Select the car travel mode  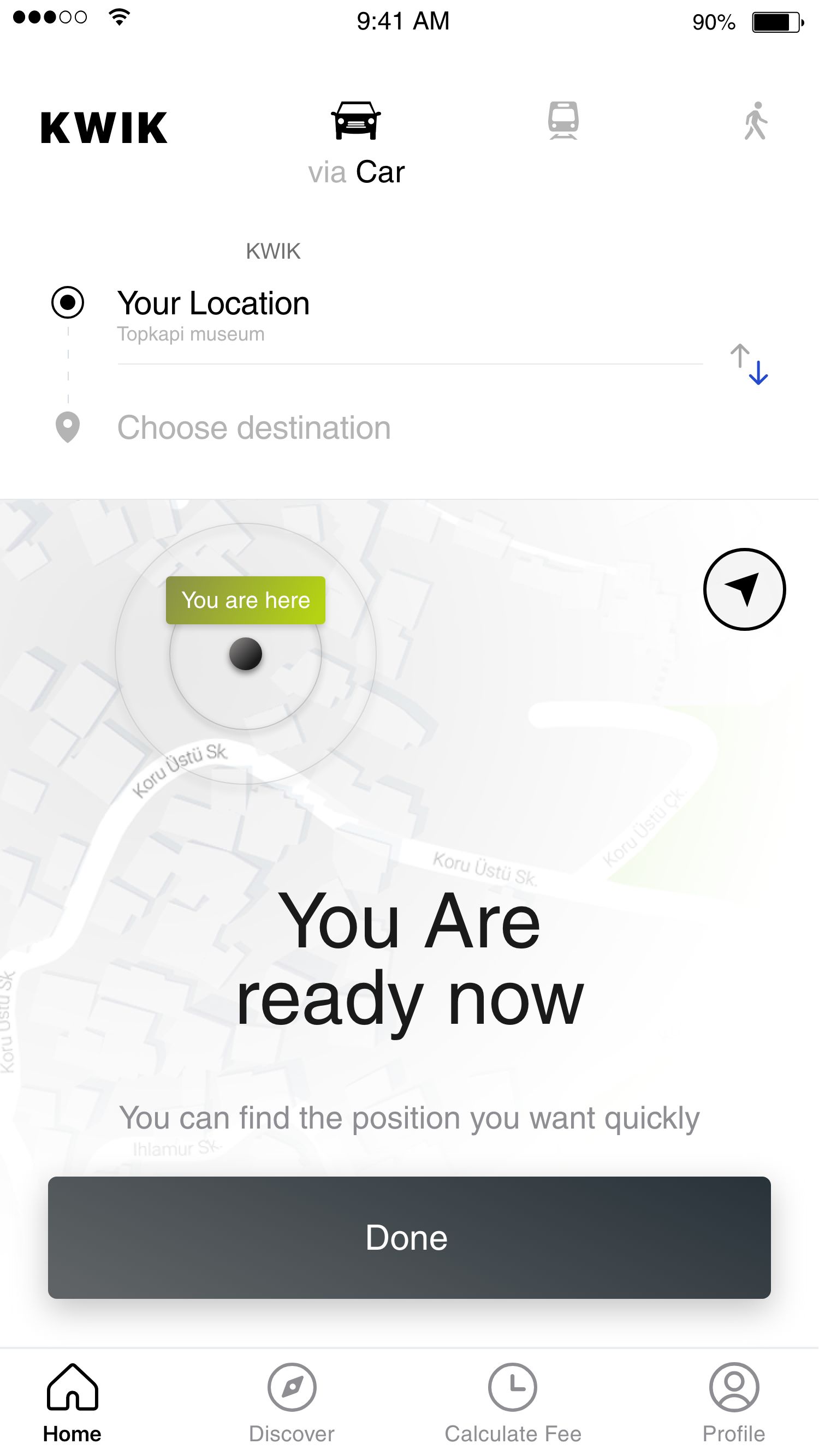pos(356,121)
